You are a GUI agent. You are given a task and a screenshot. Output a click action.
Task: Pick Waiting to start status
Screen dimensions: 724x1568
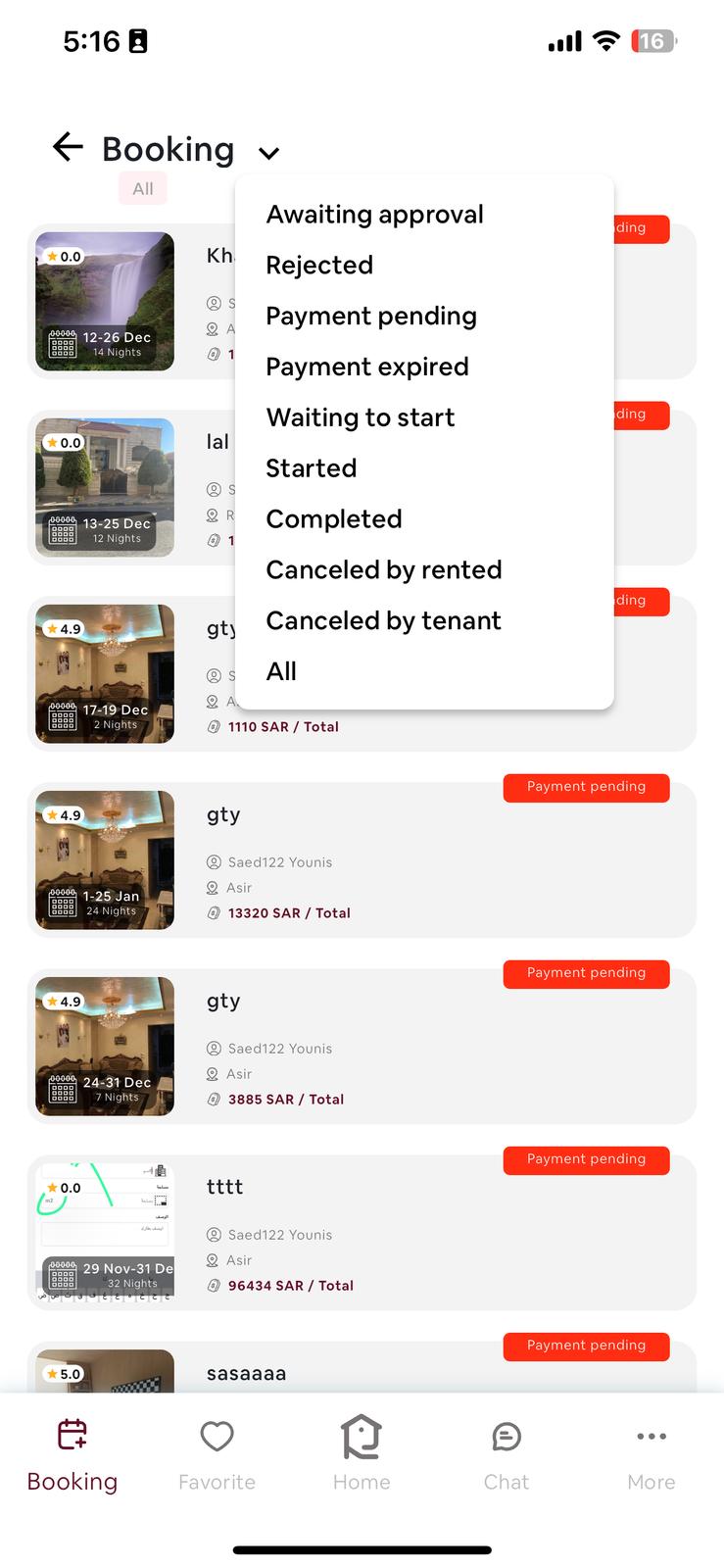361,417
